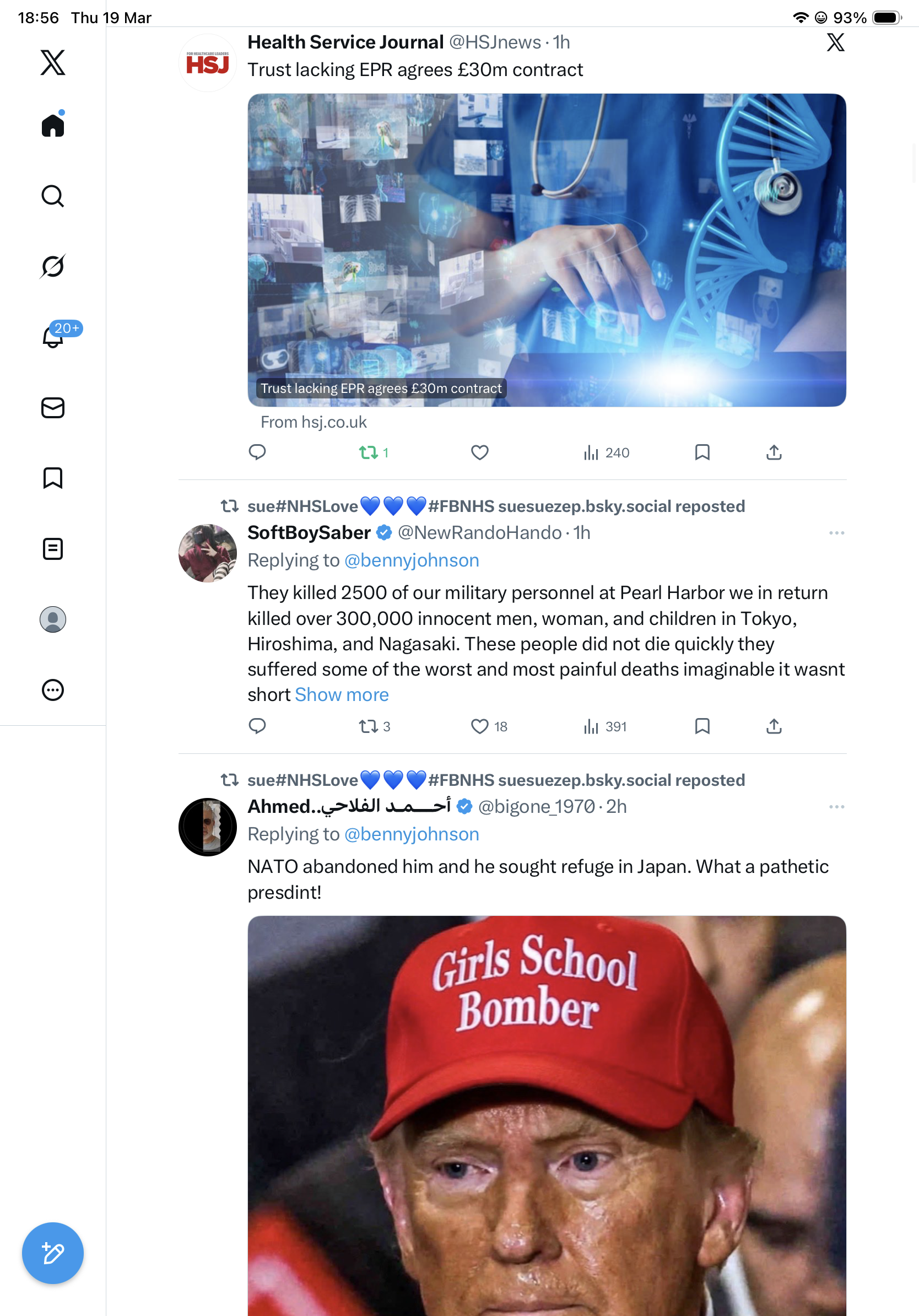Compose a new post
Image resolution: width=919 pixels, height=1316 pixels.
[x=53, y=1254]
